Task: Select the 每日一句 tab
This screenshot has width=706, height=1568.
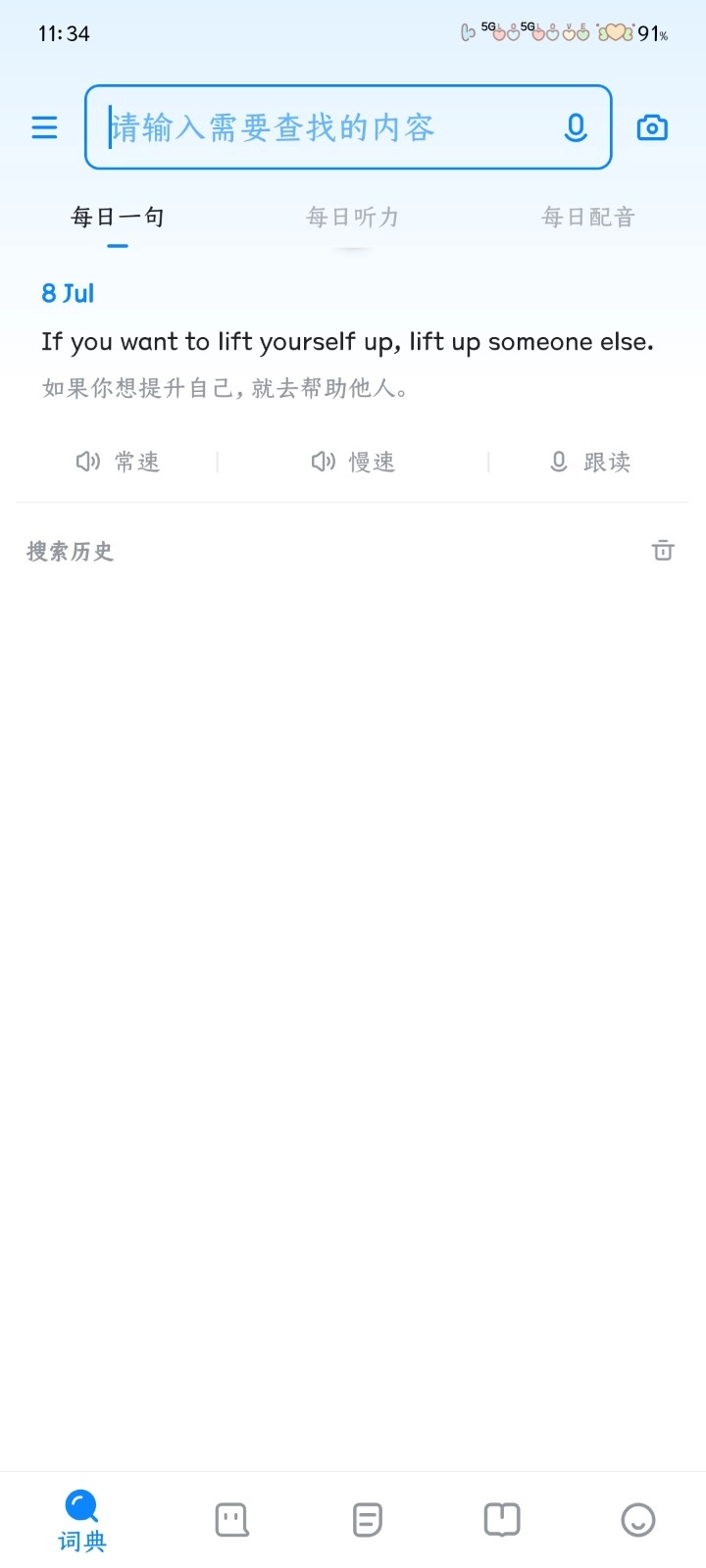Action: 116,217
